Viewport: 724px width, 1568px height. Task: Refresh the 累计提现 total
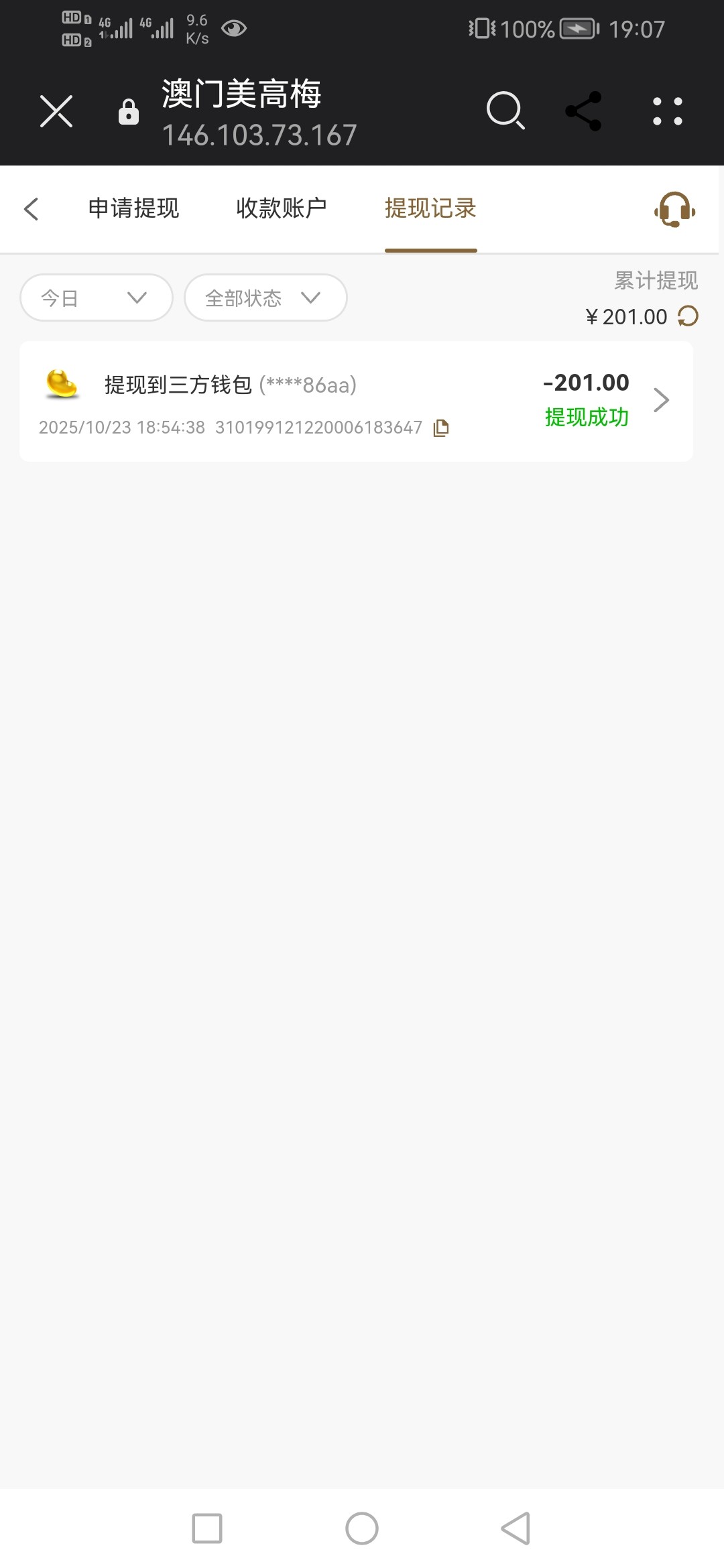pyautogui.click(x=688, y=316)
